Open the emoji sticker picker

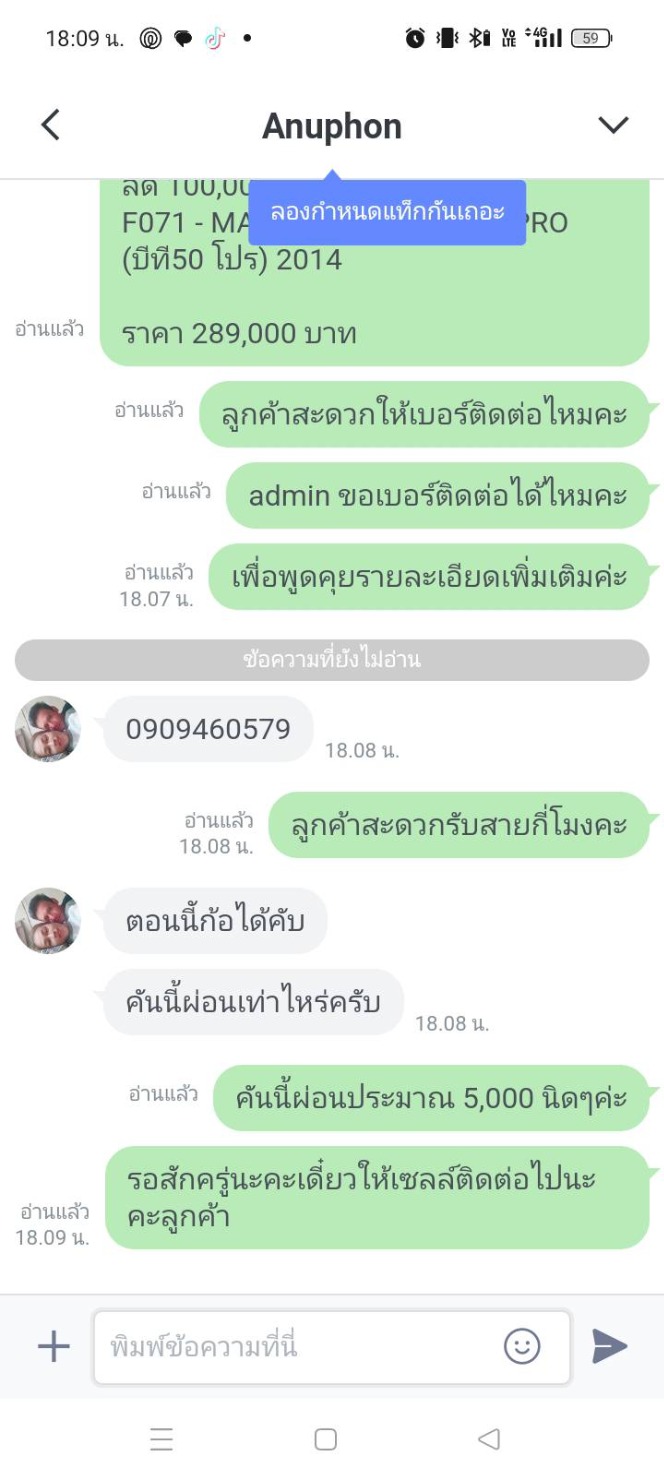[x=522, y=1346]
